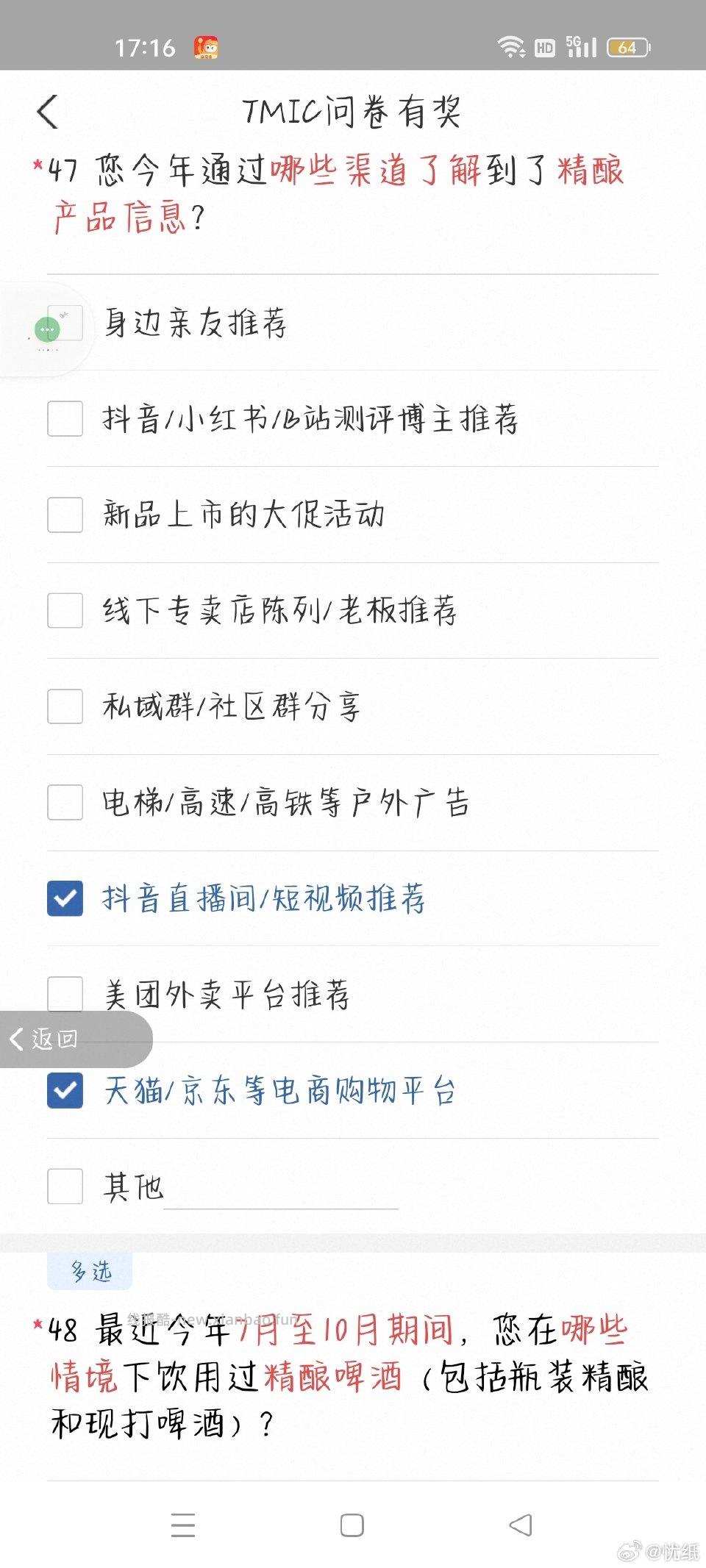Tap the notification icon next to the clock
Viewport: 706px width, 1568px height.
coord(208,46)
